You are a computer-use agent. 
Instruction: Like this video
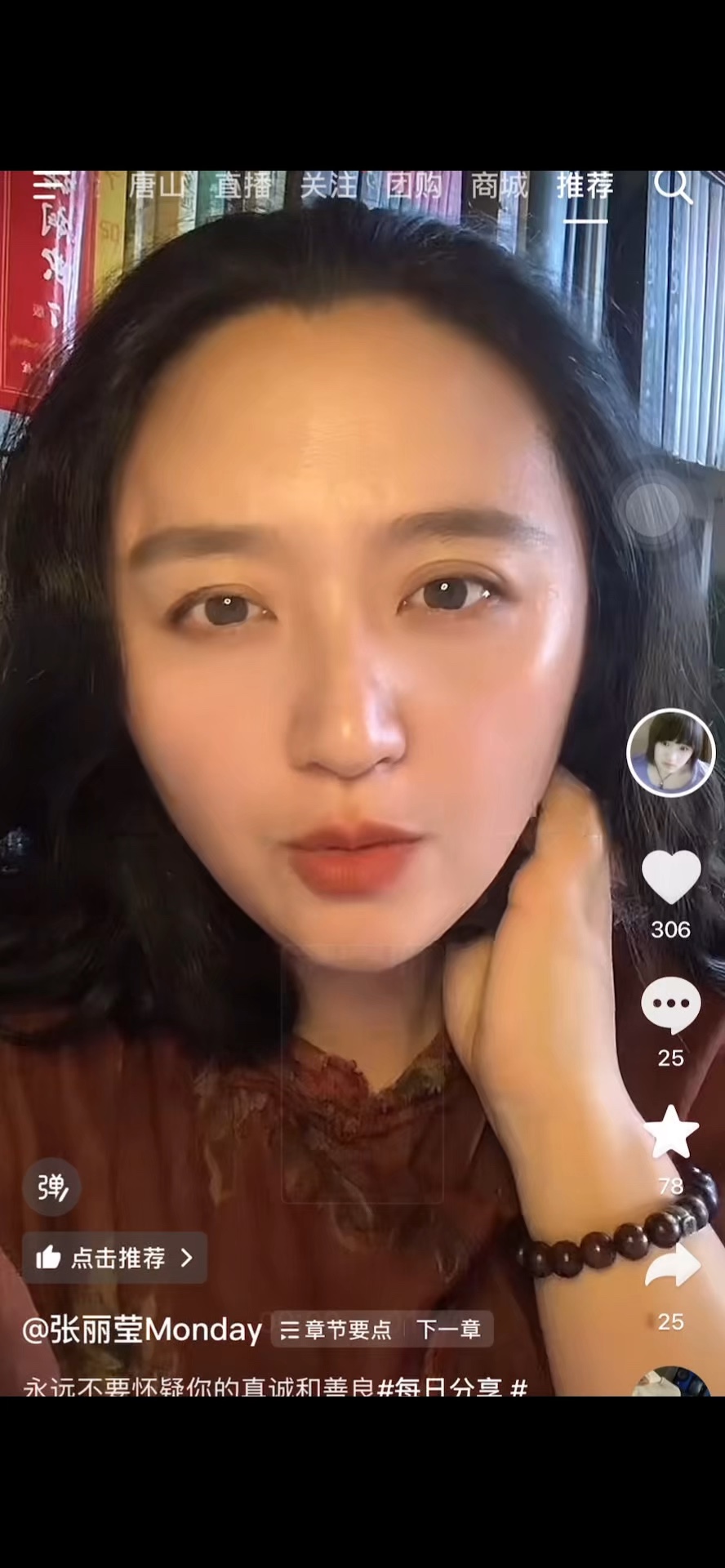pyautogui.click(x=671, y=877)
